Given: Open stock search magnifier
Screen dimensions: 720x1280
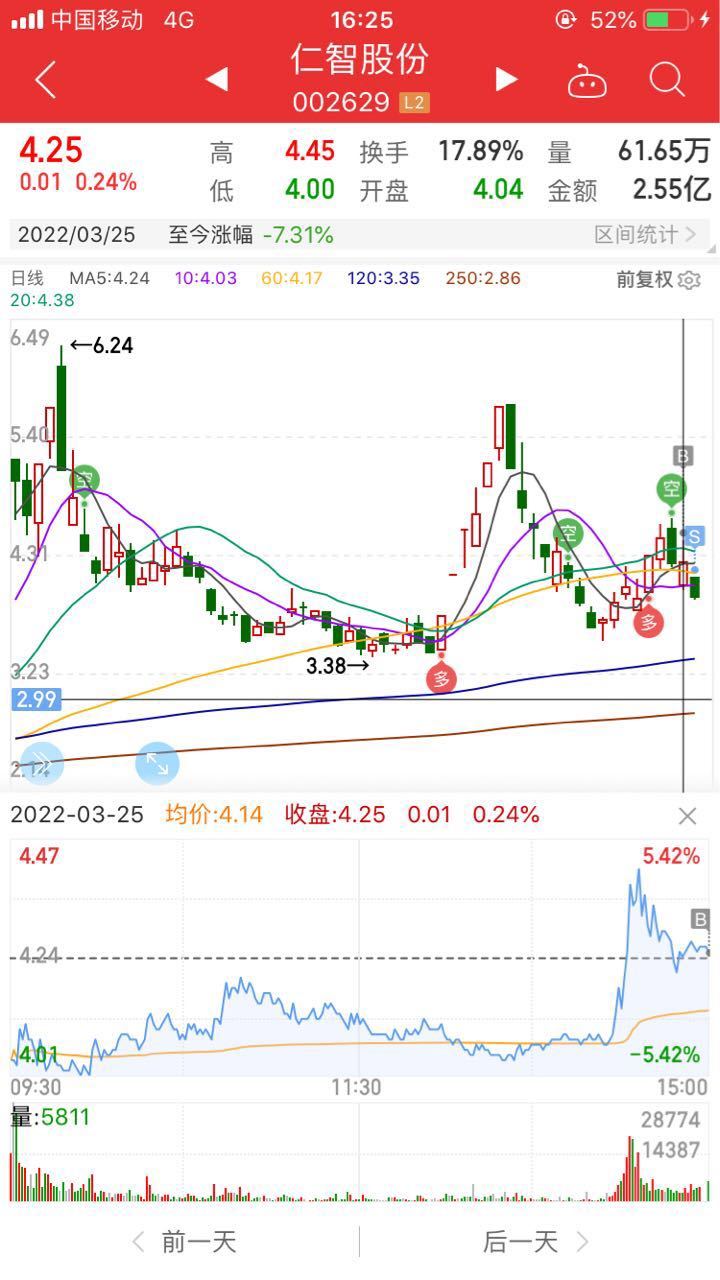Looking at the screenshot, I should click(x=667, y=79).
